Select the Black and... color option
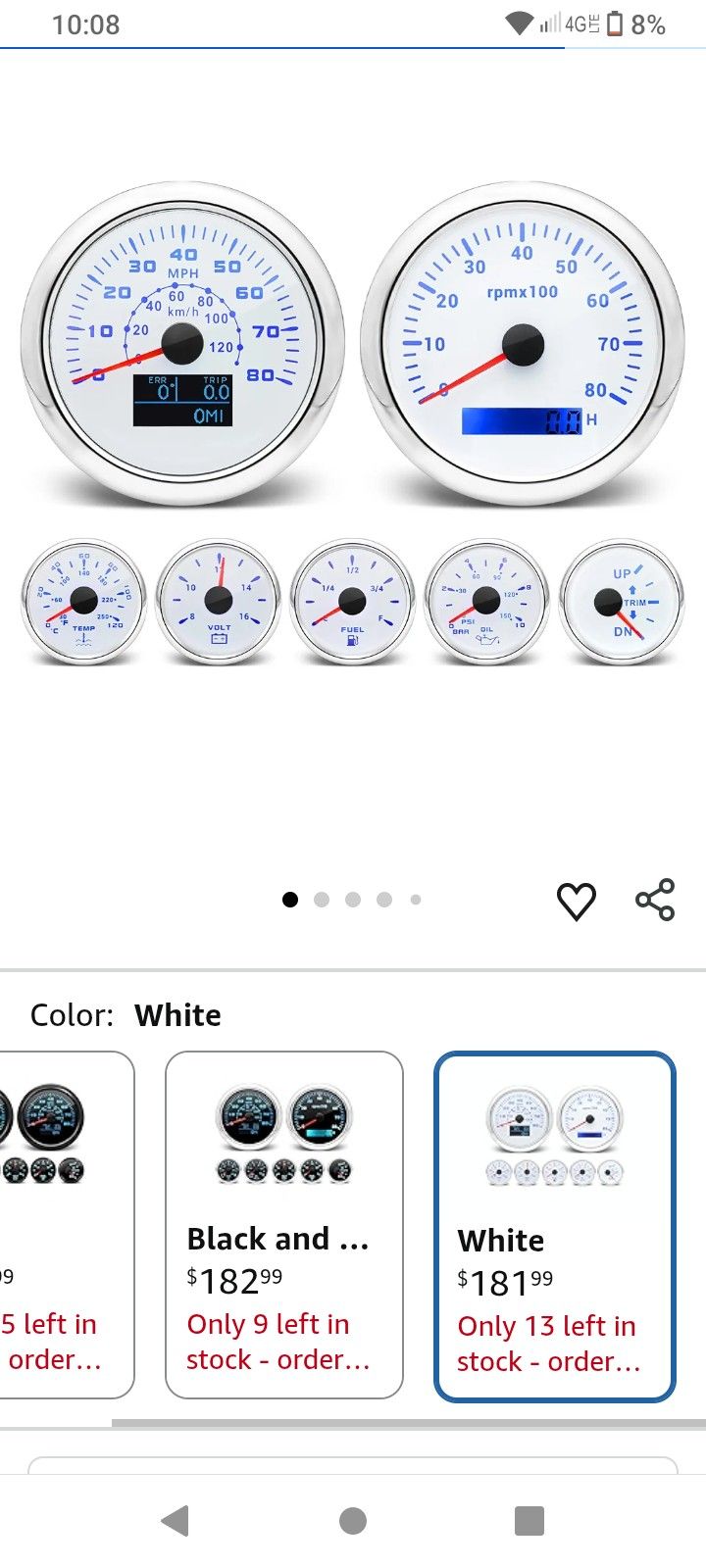 tap(284, 1225)
